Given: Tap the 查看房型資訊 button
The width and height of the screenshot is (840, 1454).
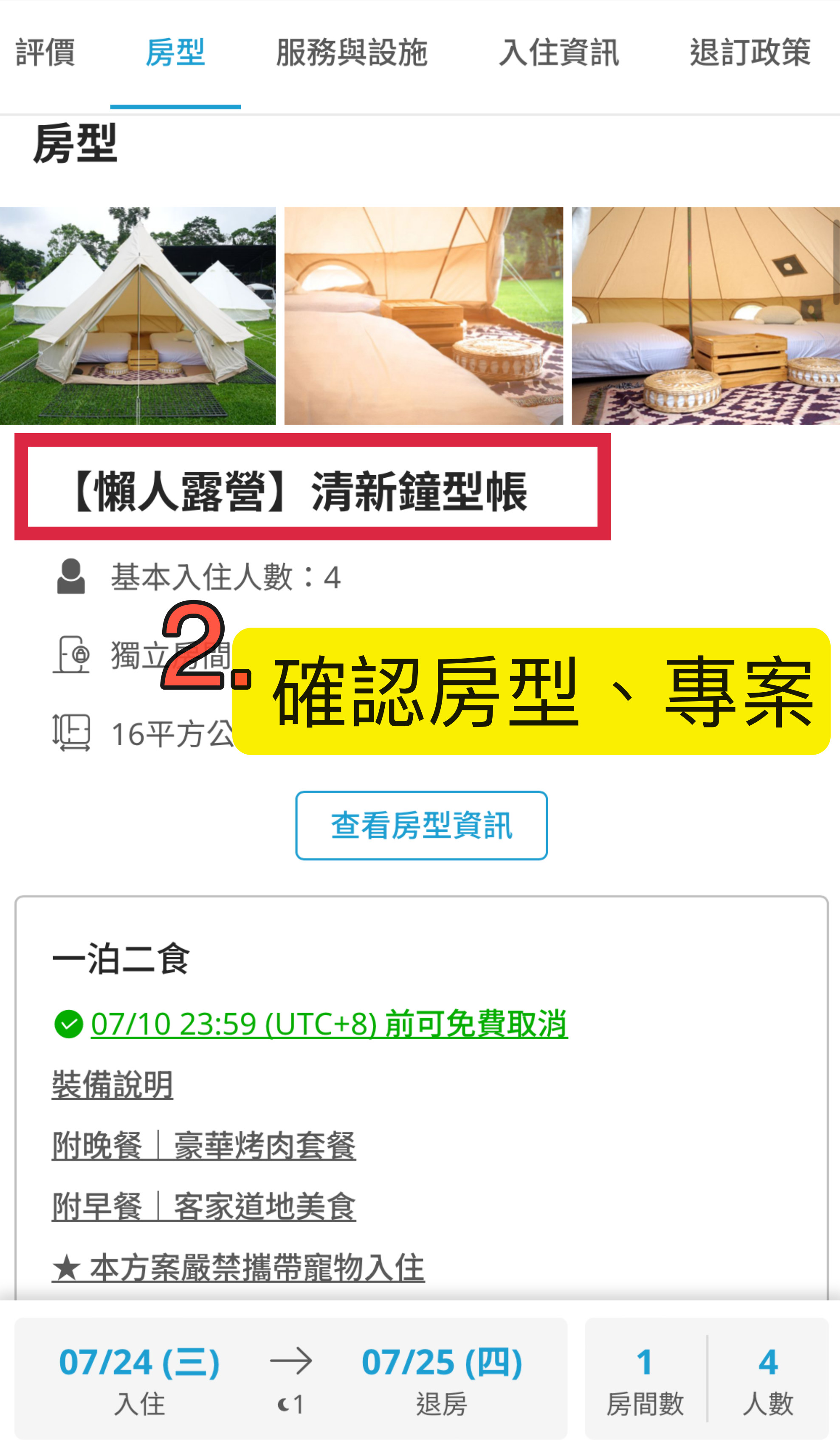Looking at the screenshot, I should click(x=421, y=825).
